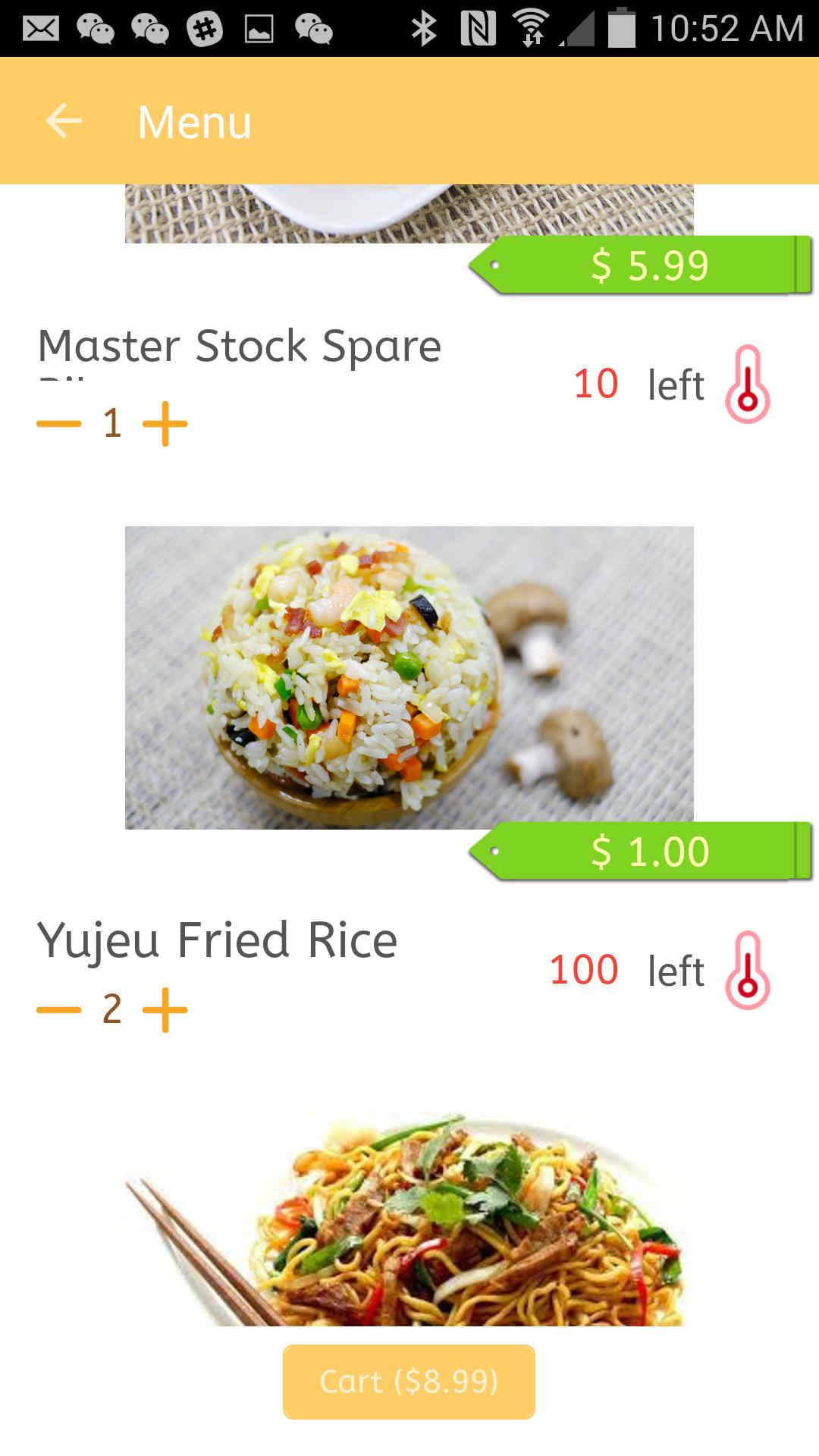The width and height of the screenshot is (819, 1456).
Task: Tap the back arrow to leave Menu
Action: click(63, 120)
